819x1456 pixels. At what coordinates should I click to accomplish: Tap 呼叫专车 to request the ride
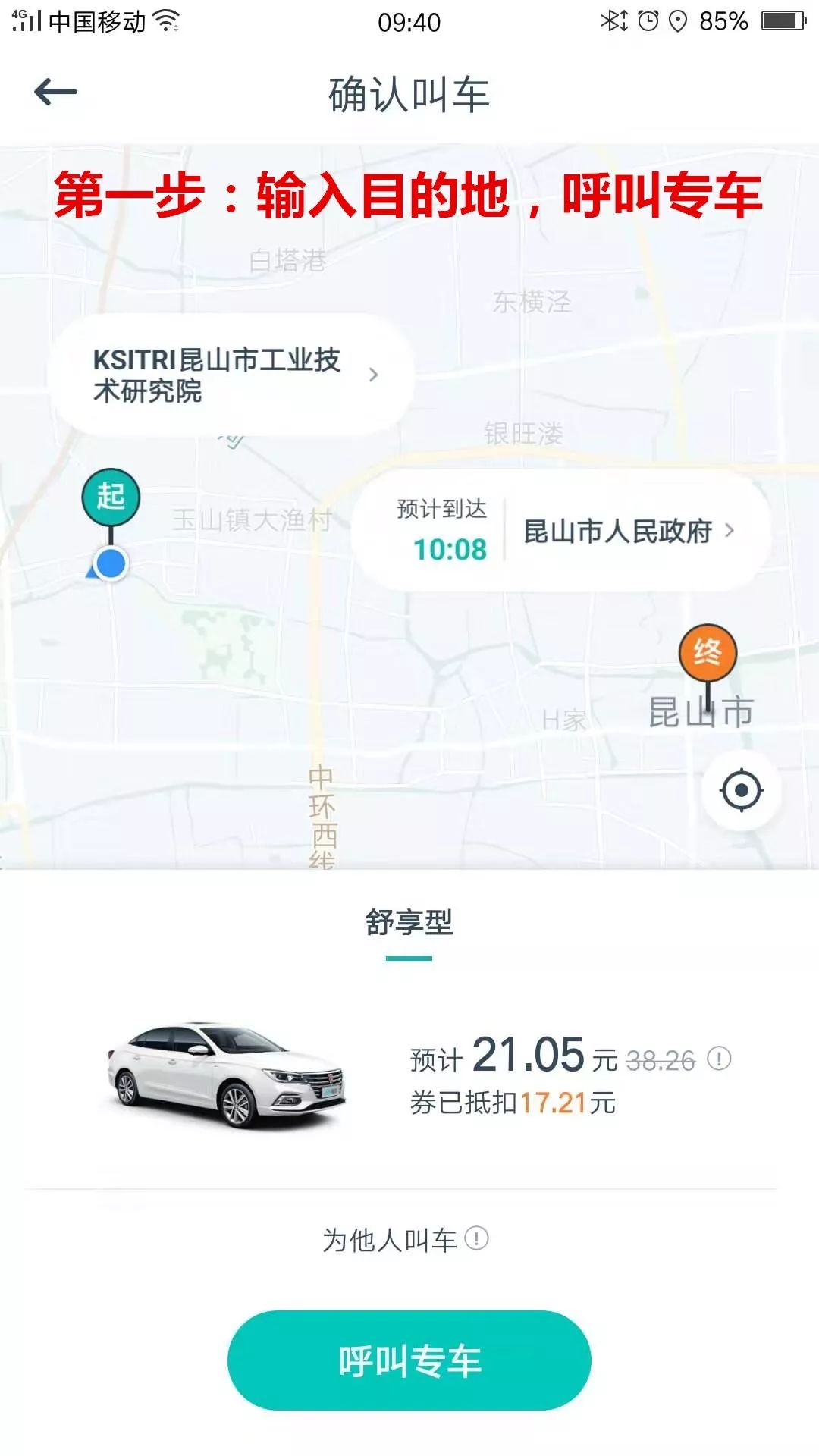pyautogui.click(x=409, y=1360)
